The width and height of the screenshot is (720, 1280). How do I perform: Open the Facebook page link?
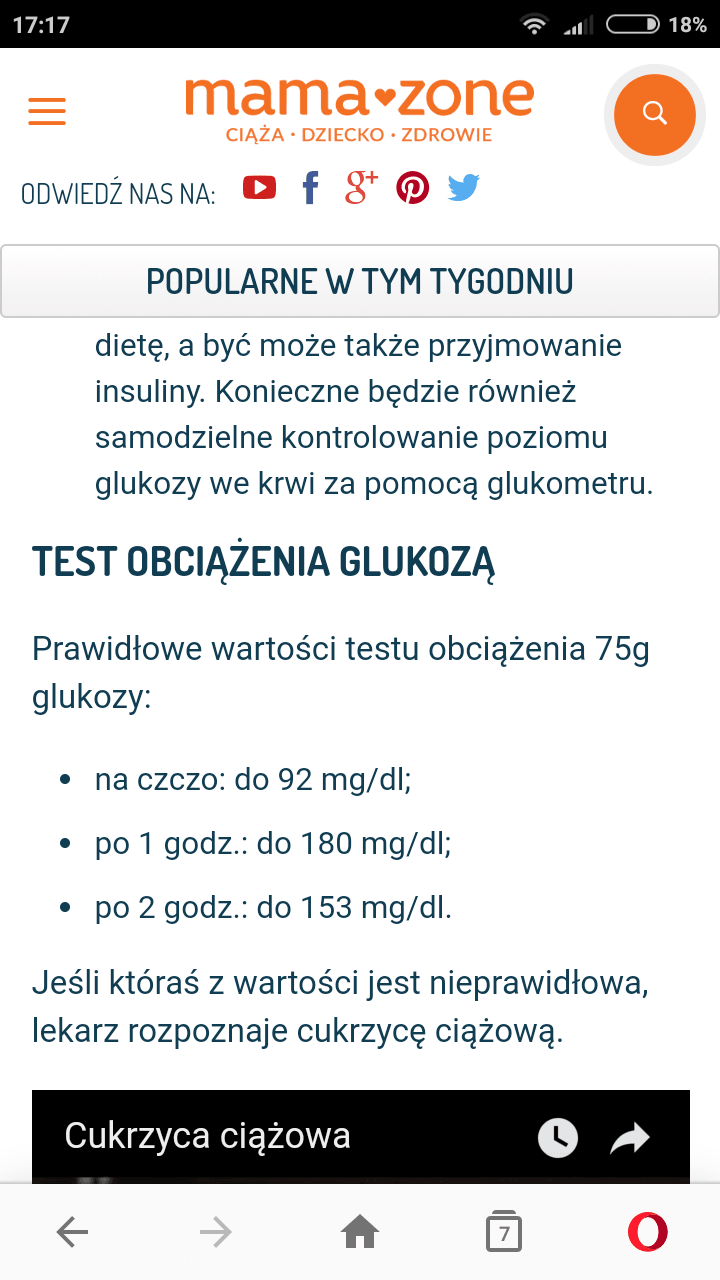pyautogui.click(x=311, y=187)
